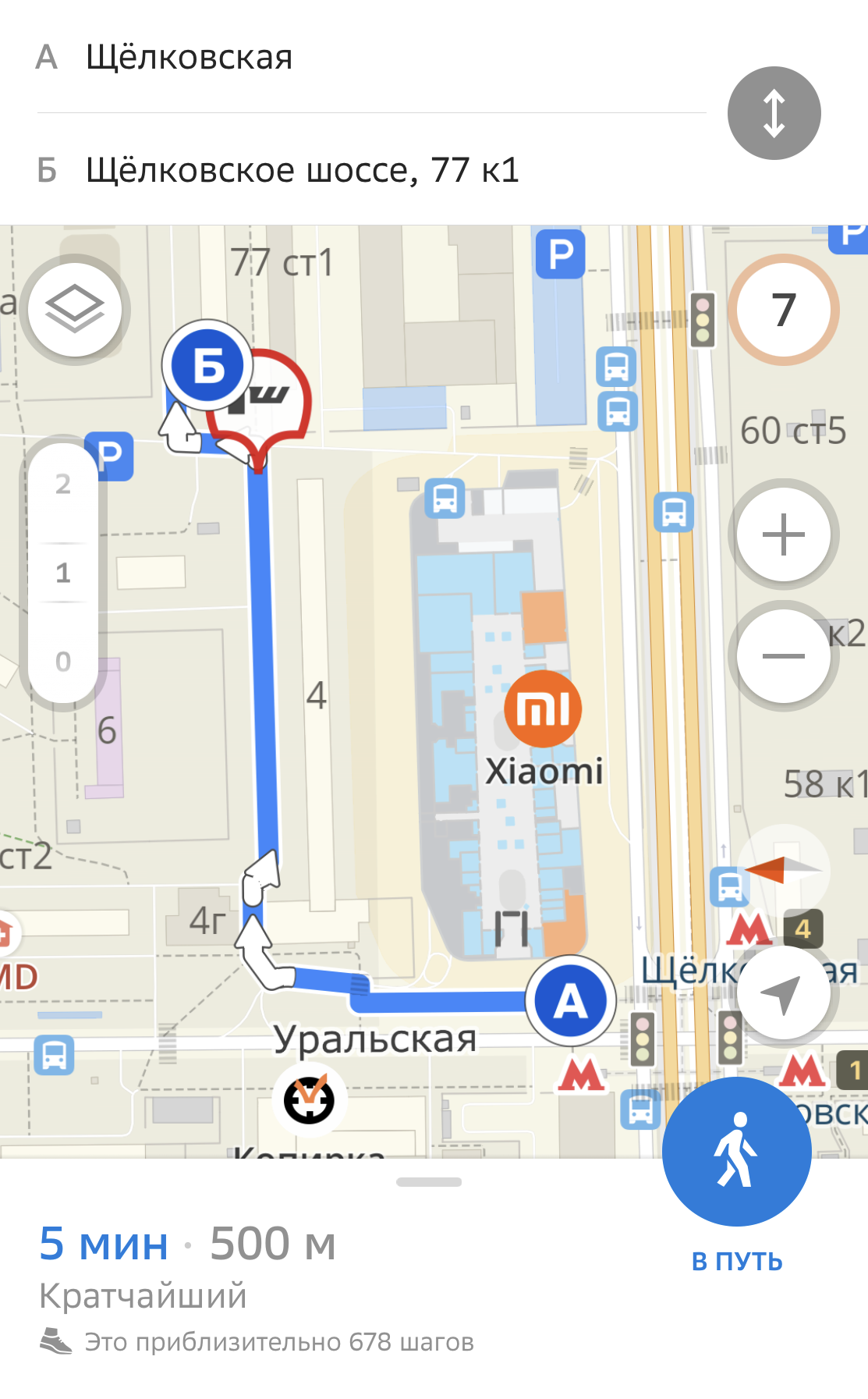Select floor 1 in floor switcher
Image resolution: width=868 pixels, height=1399 pixels.
click(x=63, y=573)
